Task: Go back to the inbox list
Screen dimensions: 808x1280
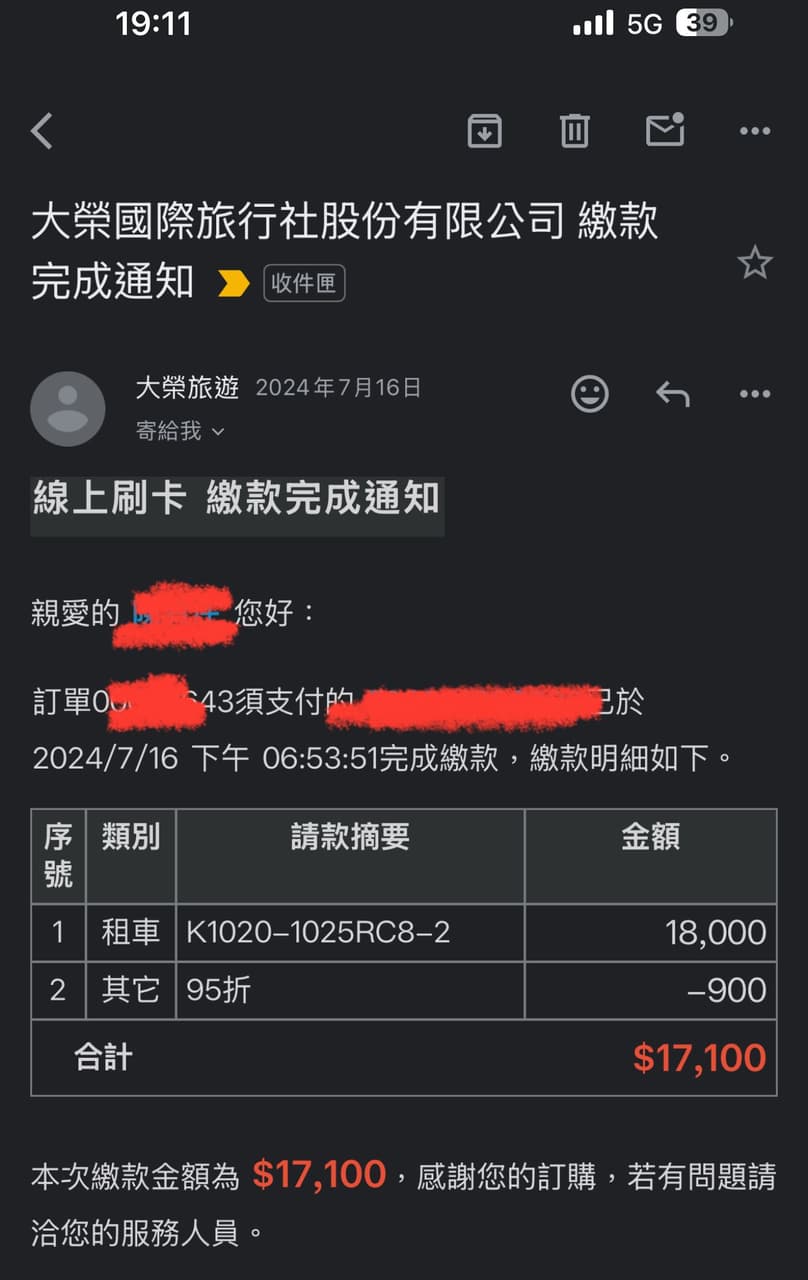Action: click(42, 131)
